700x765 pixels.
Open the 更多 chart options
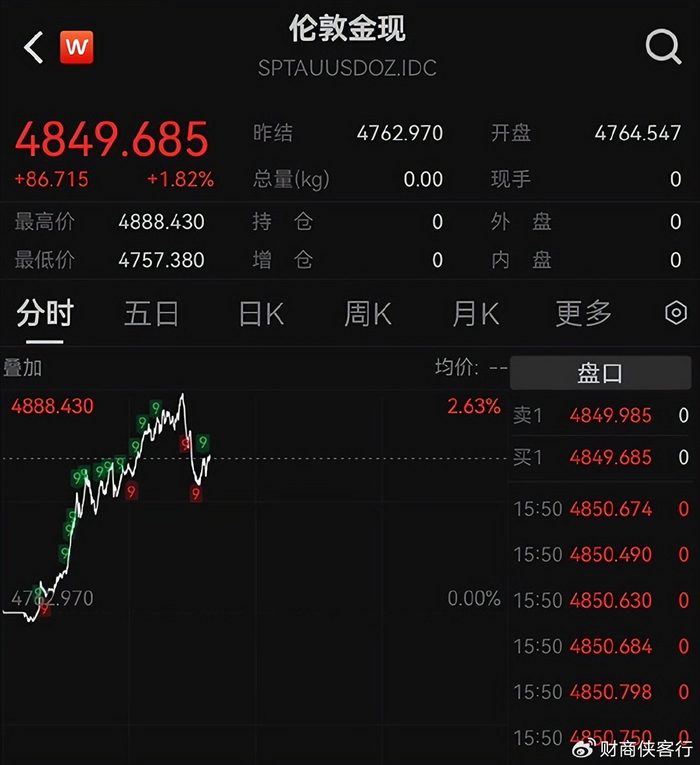coord(583,314)
